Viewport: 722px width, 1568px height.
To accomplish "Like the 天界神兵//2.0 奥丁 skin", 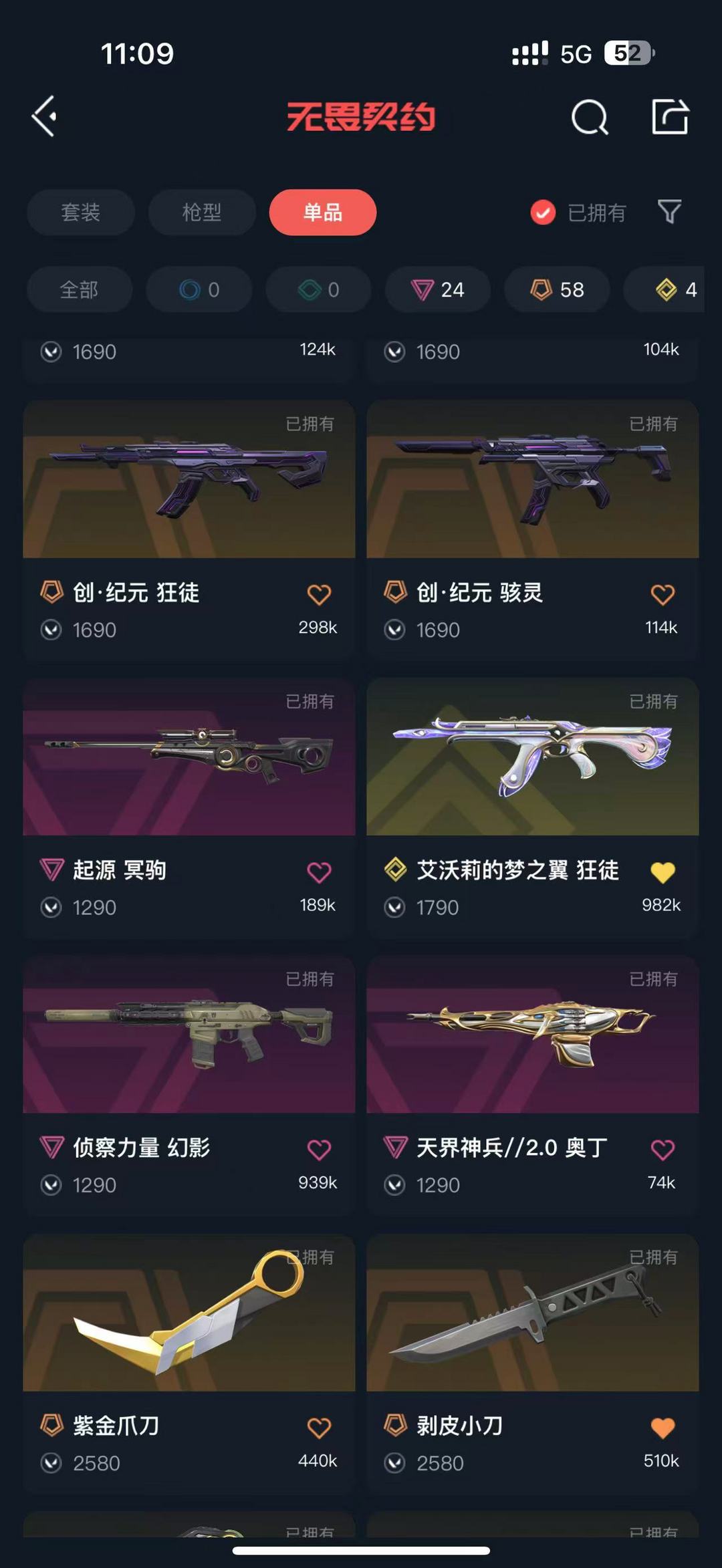I will click(x=663, y=1150).
